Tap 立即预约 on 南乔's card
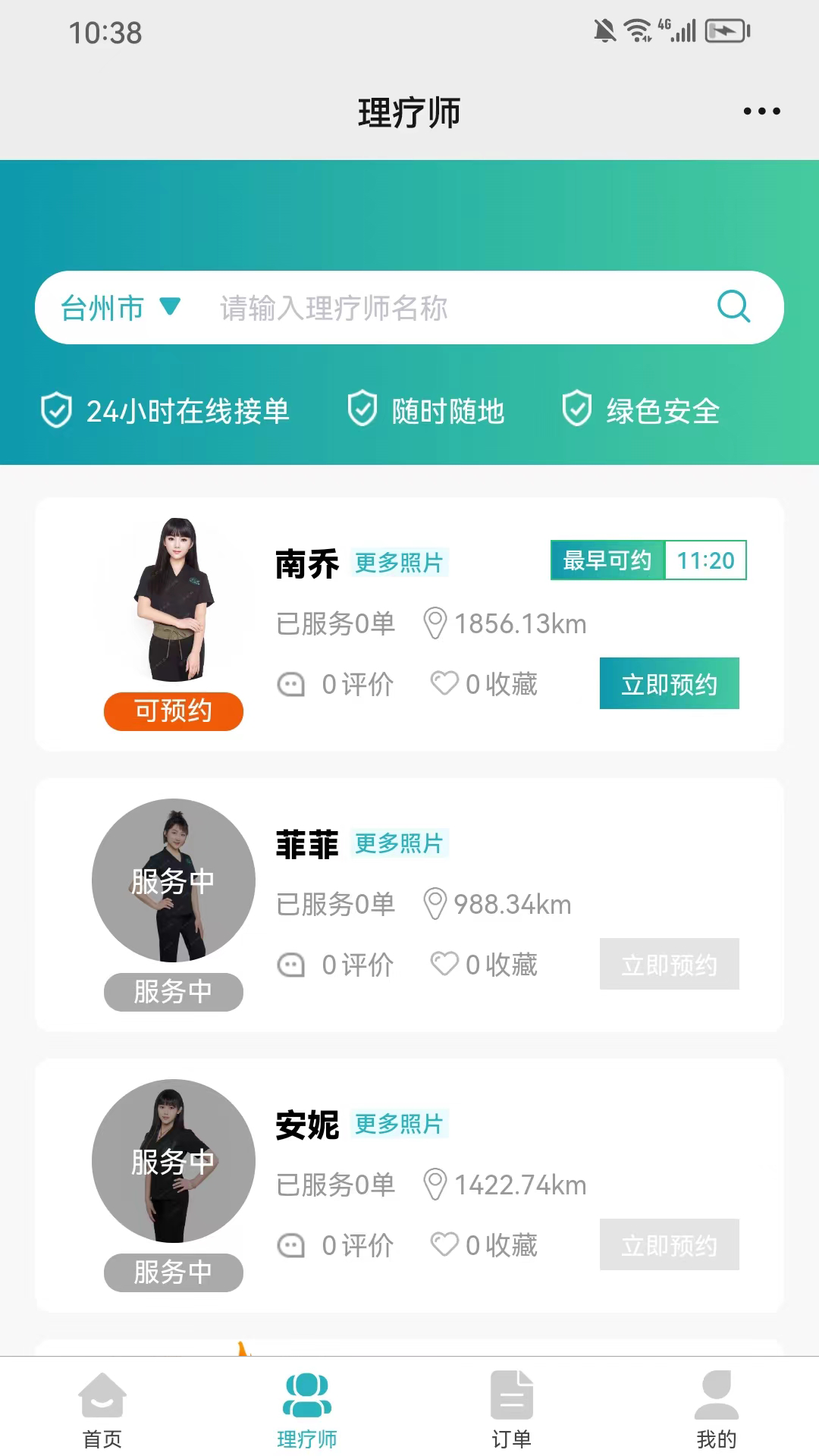Screen dimensions: 819x1456 coord(670,683)
